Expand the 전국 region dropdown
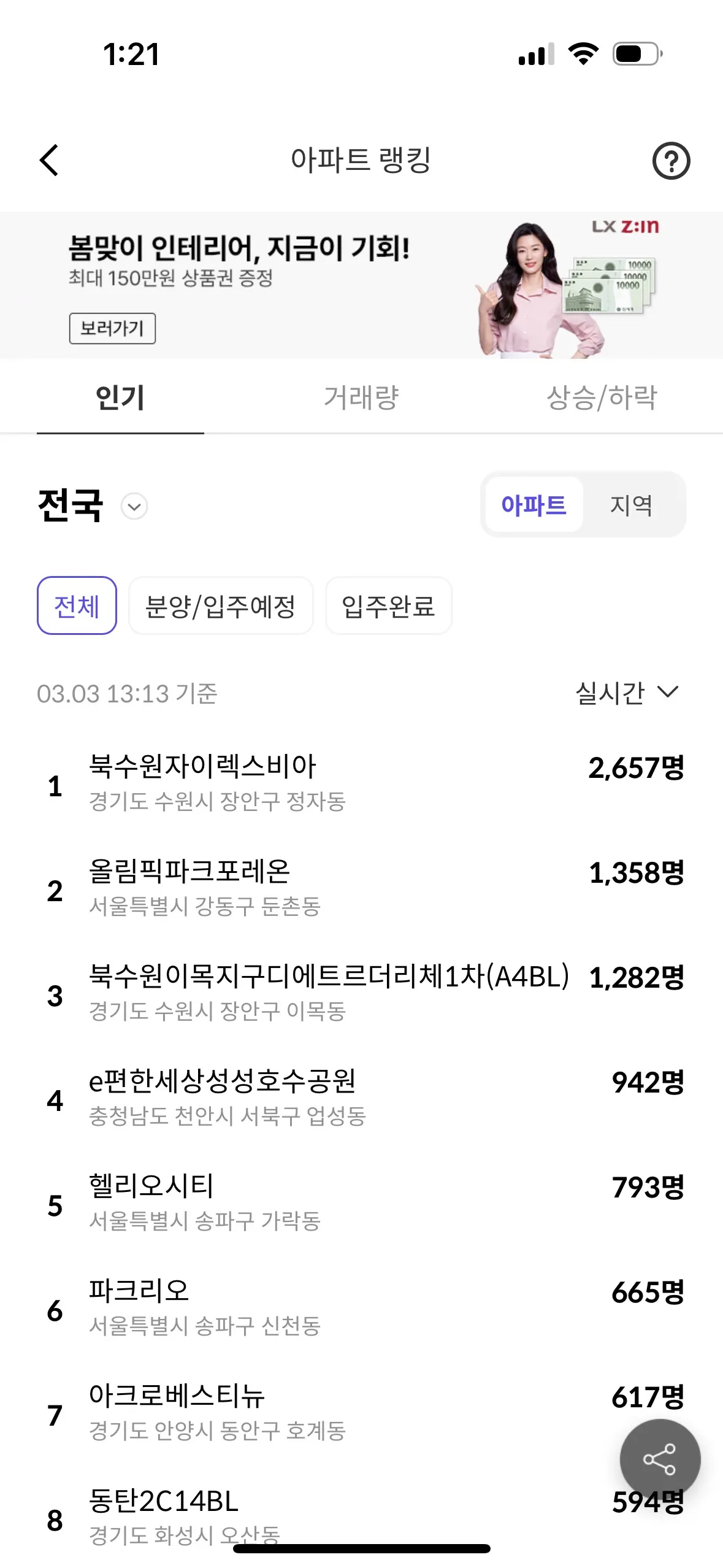This screenshot has width=723, height=1568. pyautogui.click(x=134, y=507)
